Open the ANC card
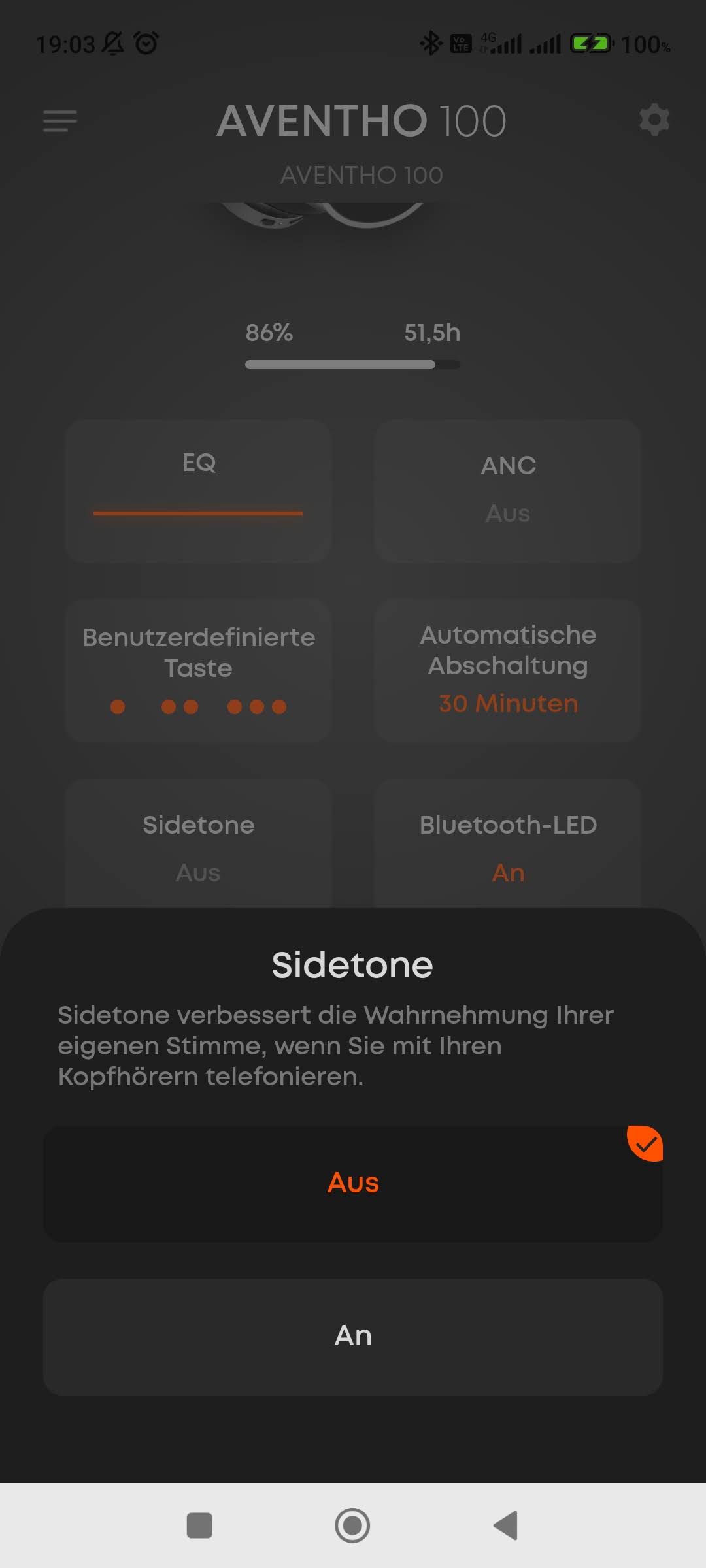 point(508,491)
